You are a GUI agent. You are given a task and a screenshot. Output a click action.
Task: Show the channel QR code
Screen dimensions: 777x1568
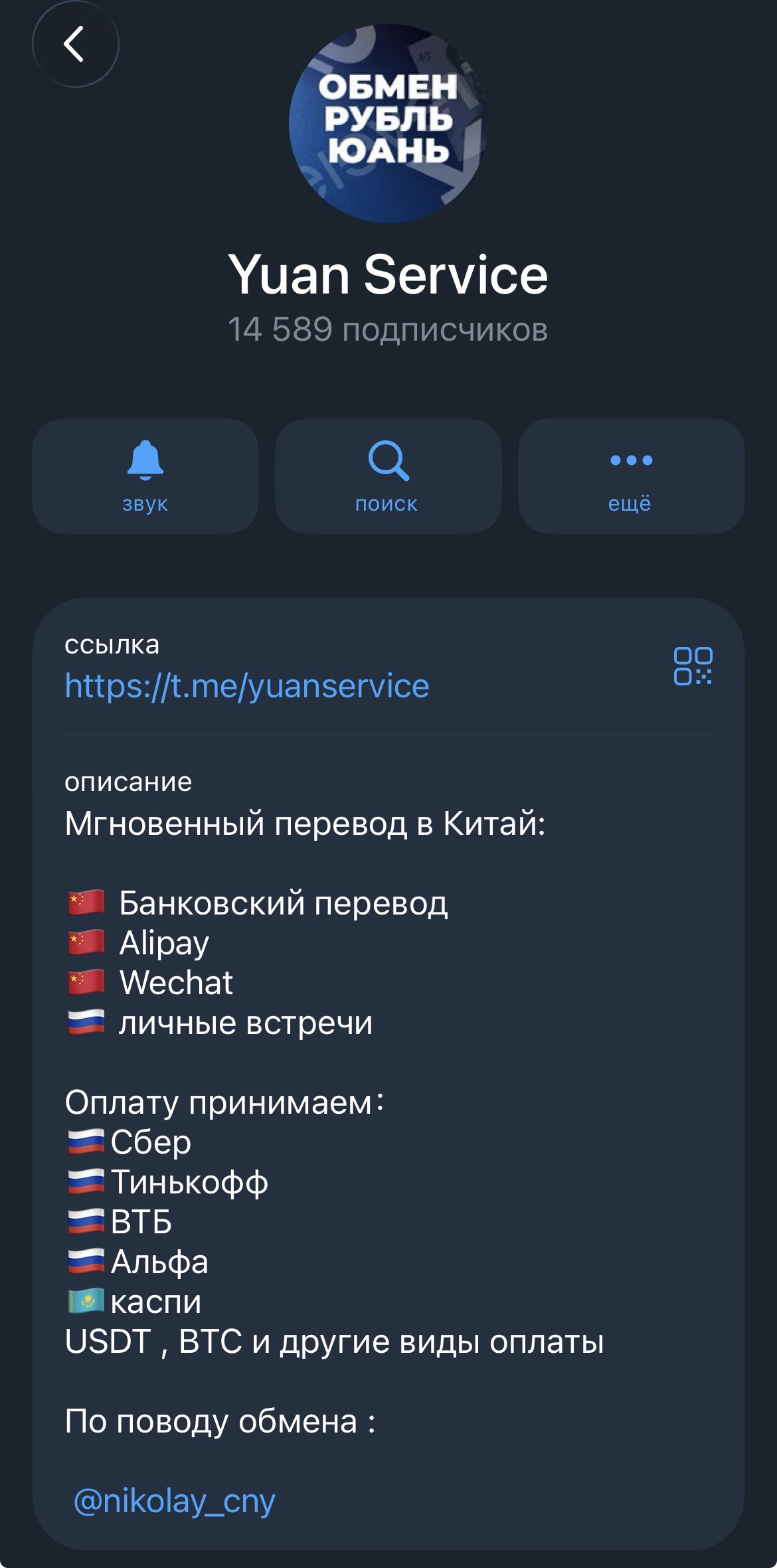pyautogui.click(x=693, y=665)
